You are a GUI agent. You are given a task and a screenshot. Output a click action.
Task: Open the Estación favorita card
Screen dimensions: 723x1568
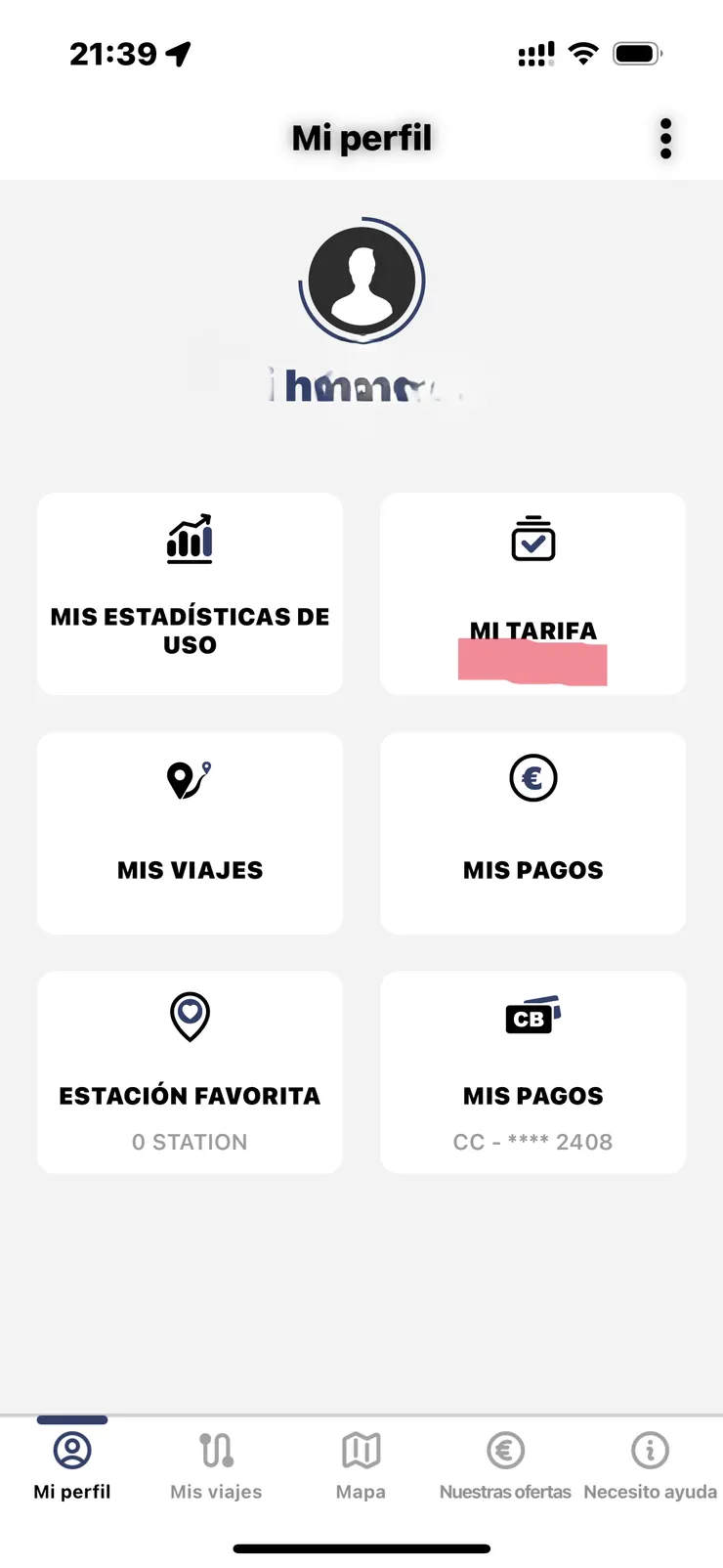(x=190, y=1071)
